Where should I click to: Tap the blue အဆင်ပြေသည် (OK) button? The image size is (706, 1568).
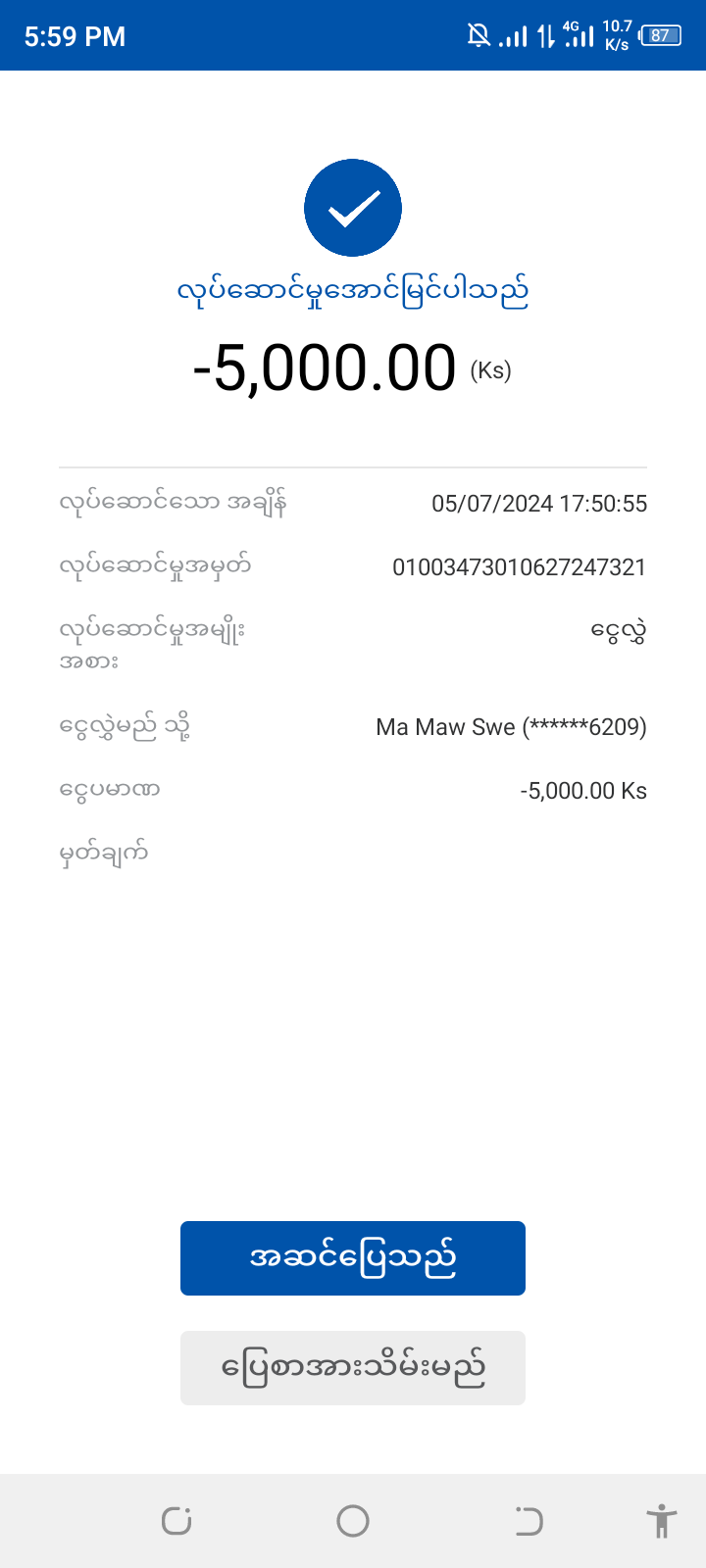point(353,1257)
